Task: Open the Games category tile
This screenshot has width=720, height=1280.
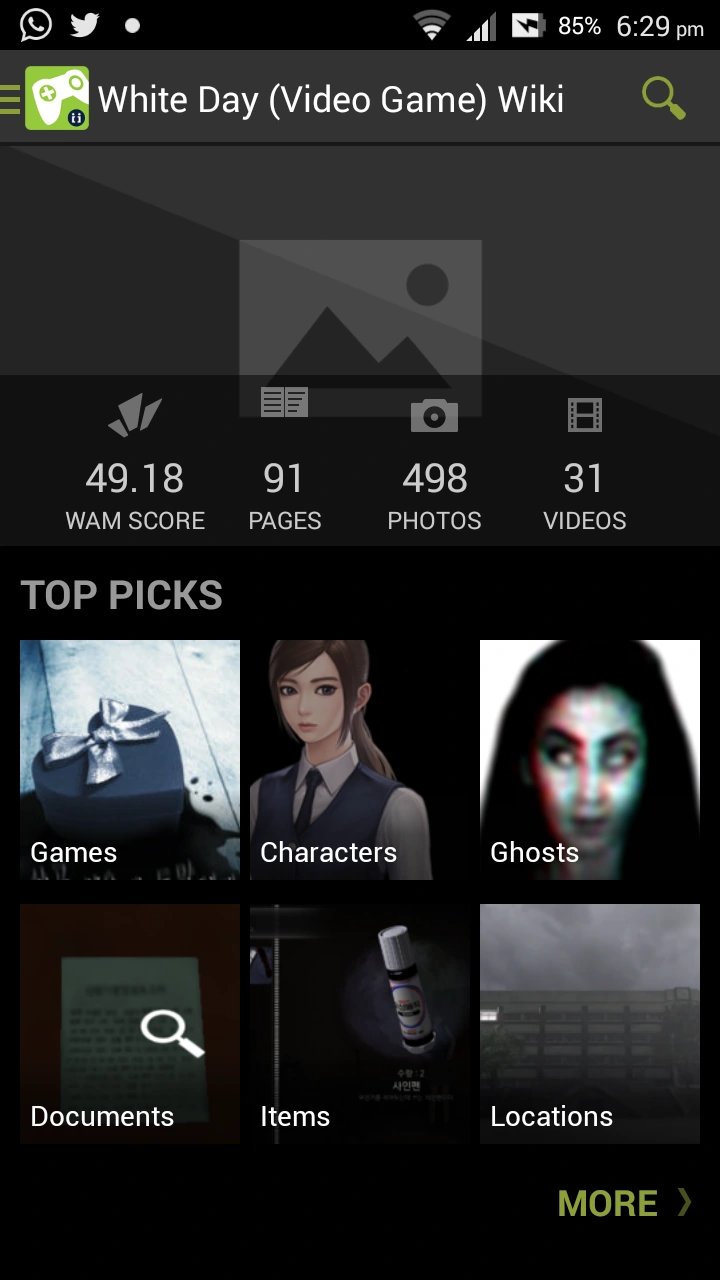Action: pos(130,760)
